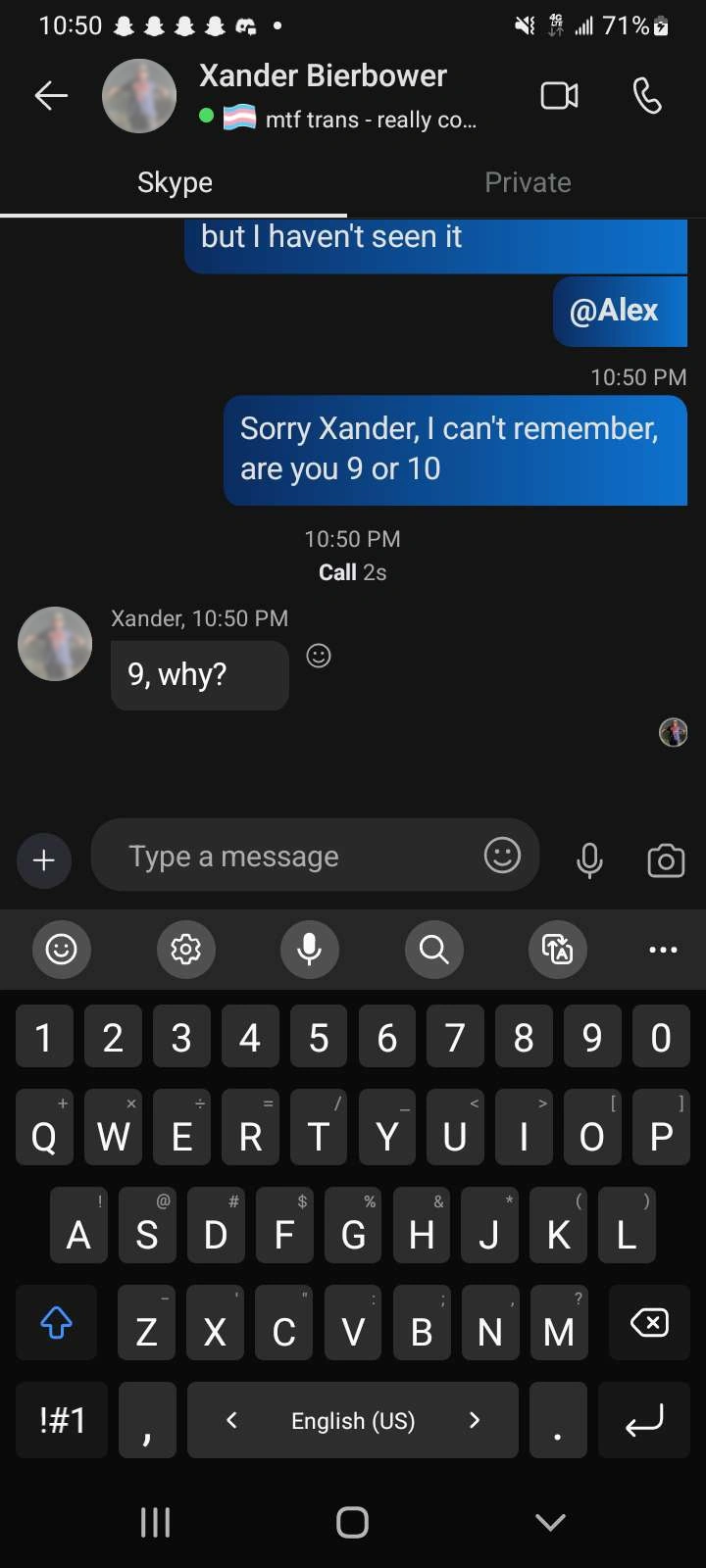Switch to the Private tab
This screenshot has width=706, height=1568.
(528, 182)
